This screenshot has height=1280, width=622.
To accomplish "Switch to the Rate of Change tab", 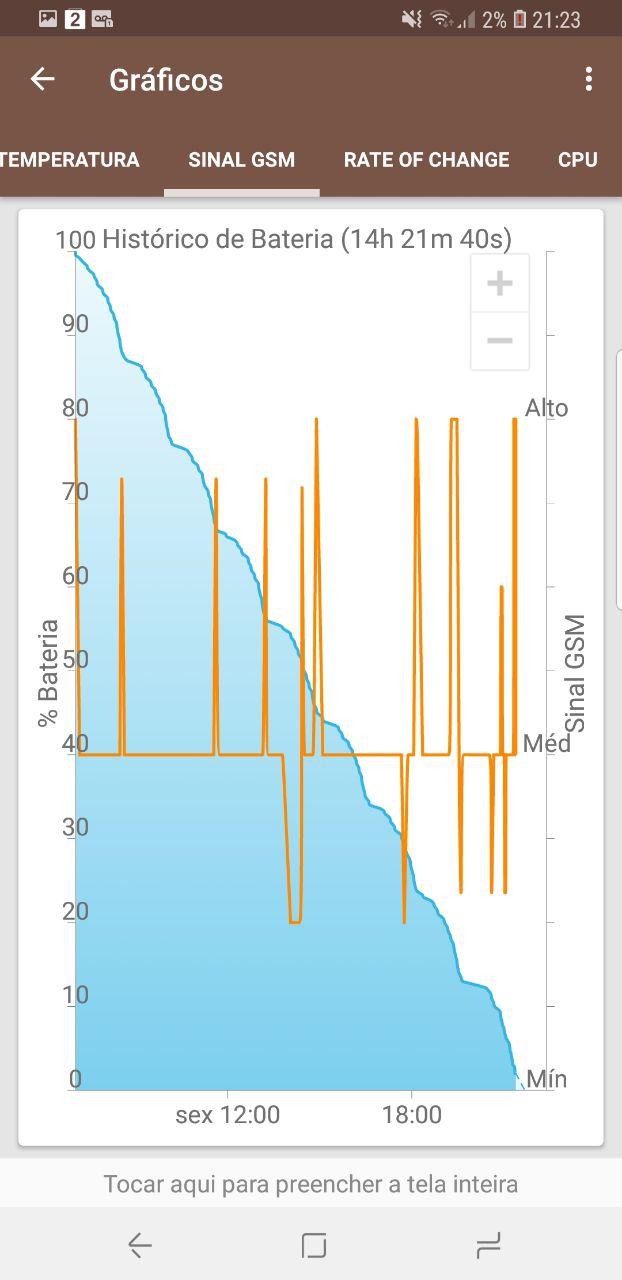I will coord(427,160).
